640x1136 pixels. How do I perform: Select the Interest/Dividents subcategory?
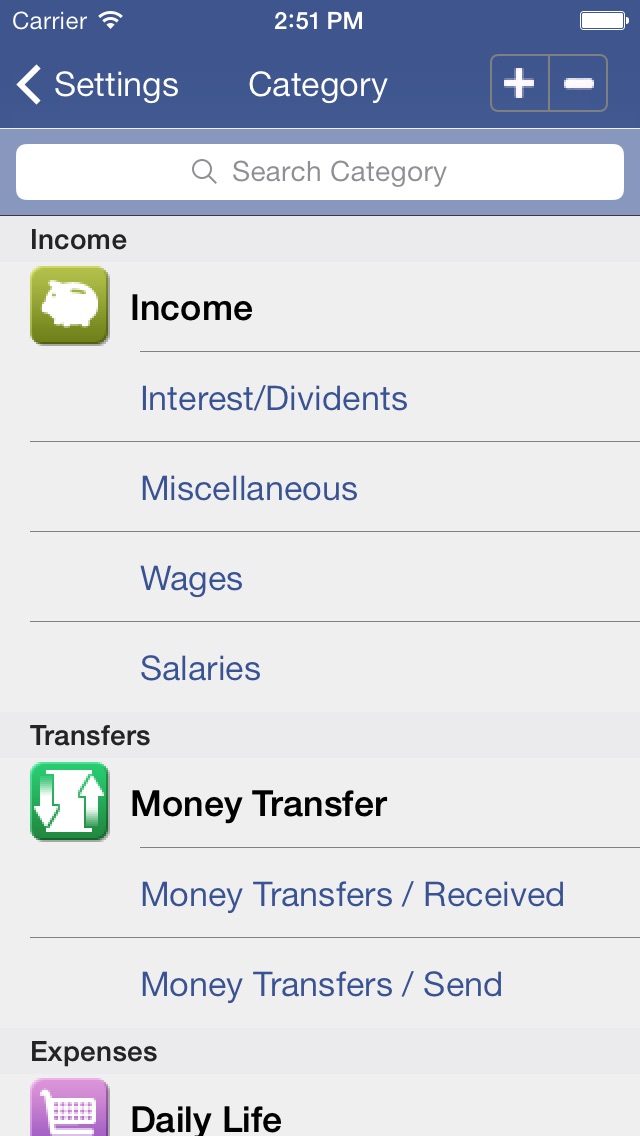[x=320, y=397]
